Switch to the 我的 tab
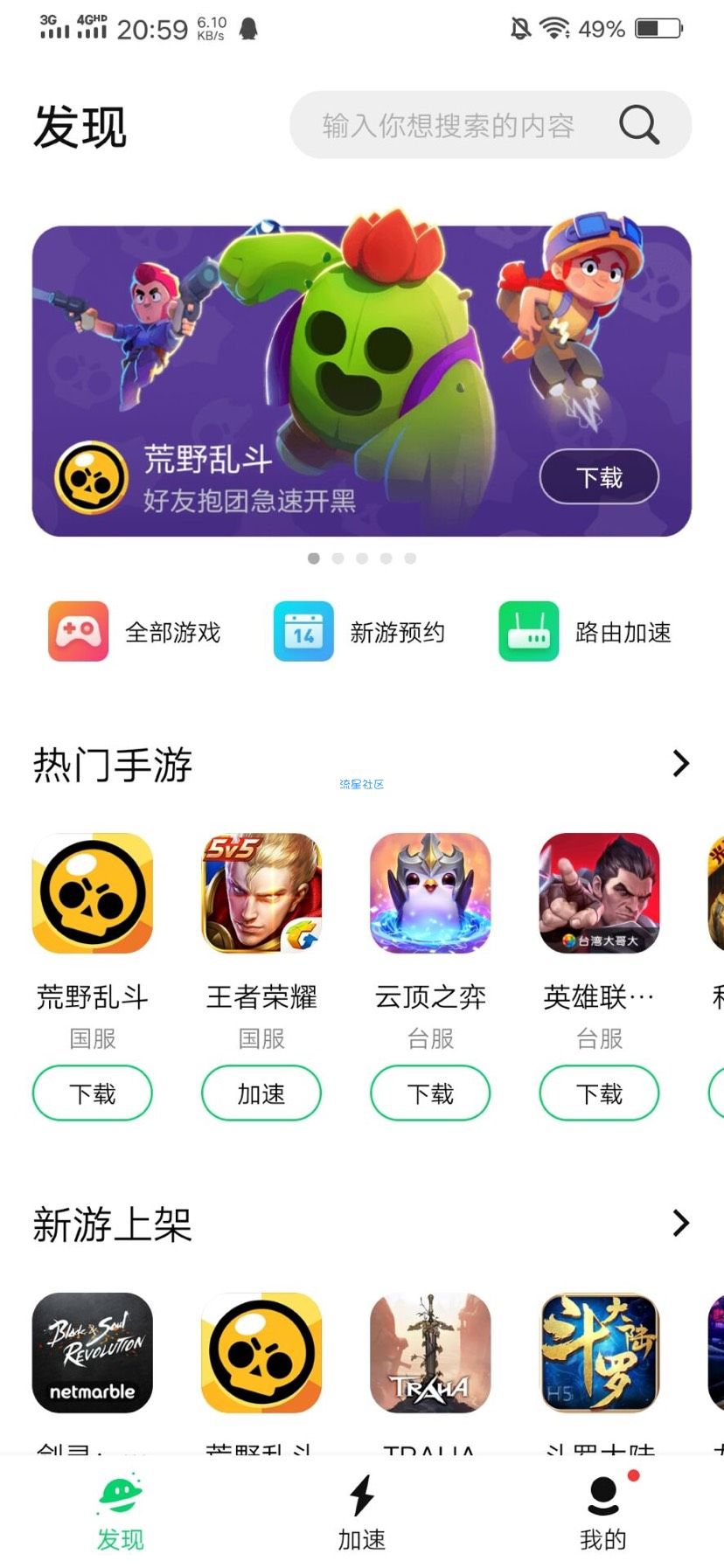This screenshot has height=1568, width=724. [603, 1512]
